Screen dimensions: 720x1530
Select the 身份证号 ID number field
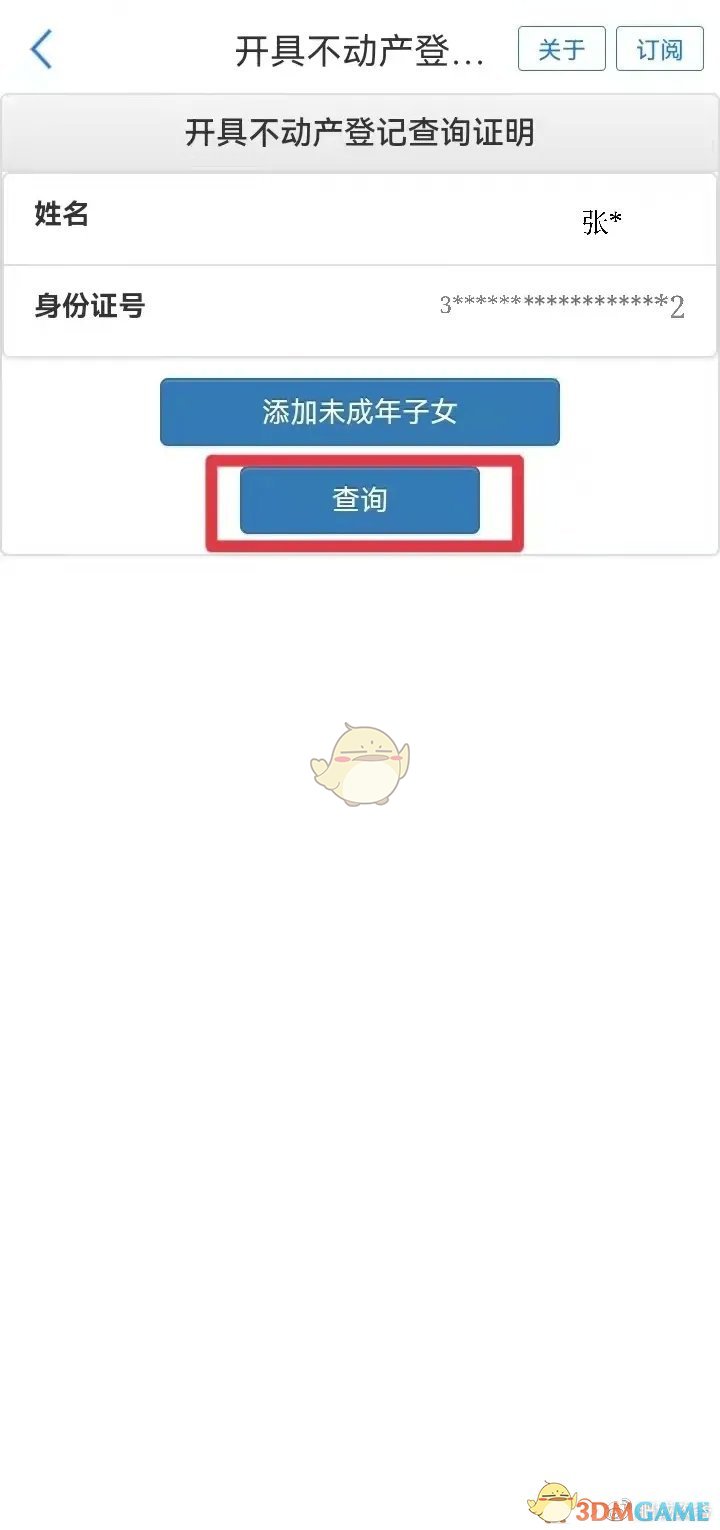(360, 307)
